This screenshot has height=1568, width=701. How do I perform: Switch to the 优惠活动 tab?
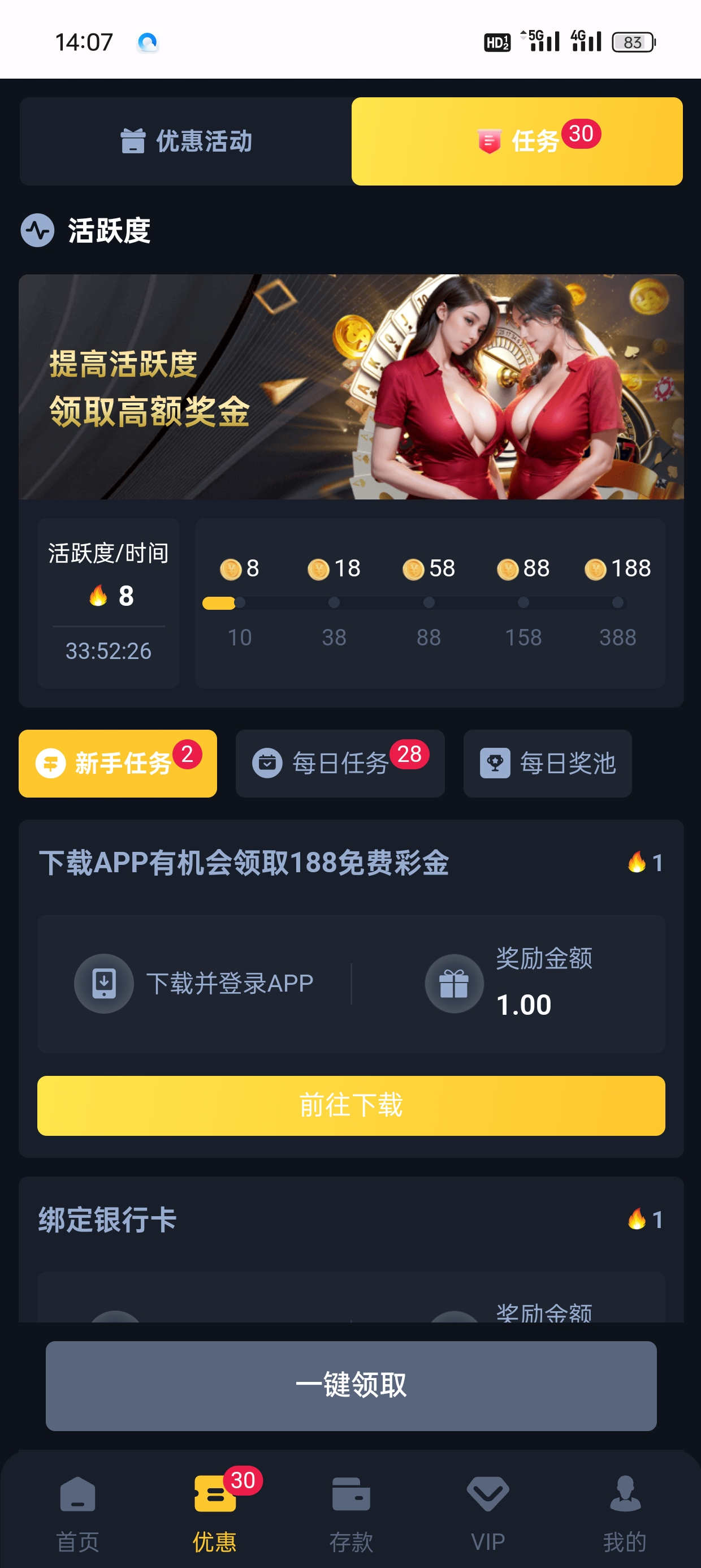tap(185, 141)
